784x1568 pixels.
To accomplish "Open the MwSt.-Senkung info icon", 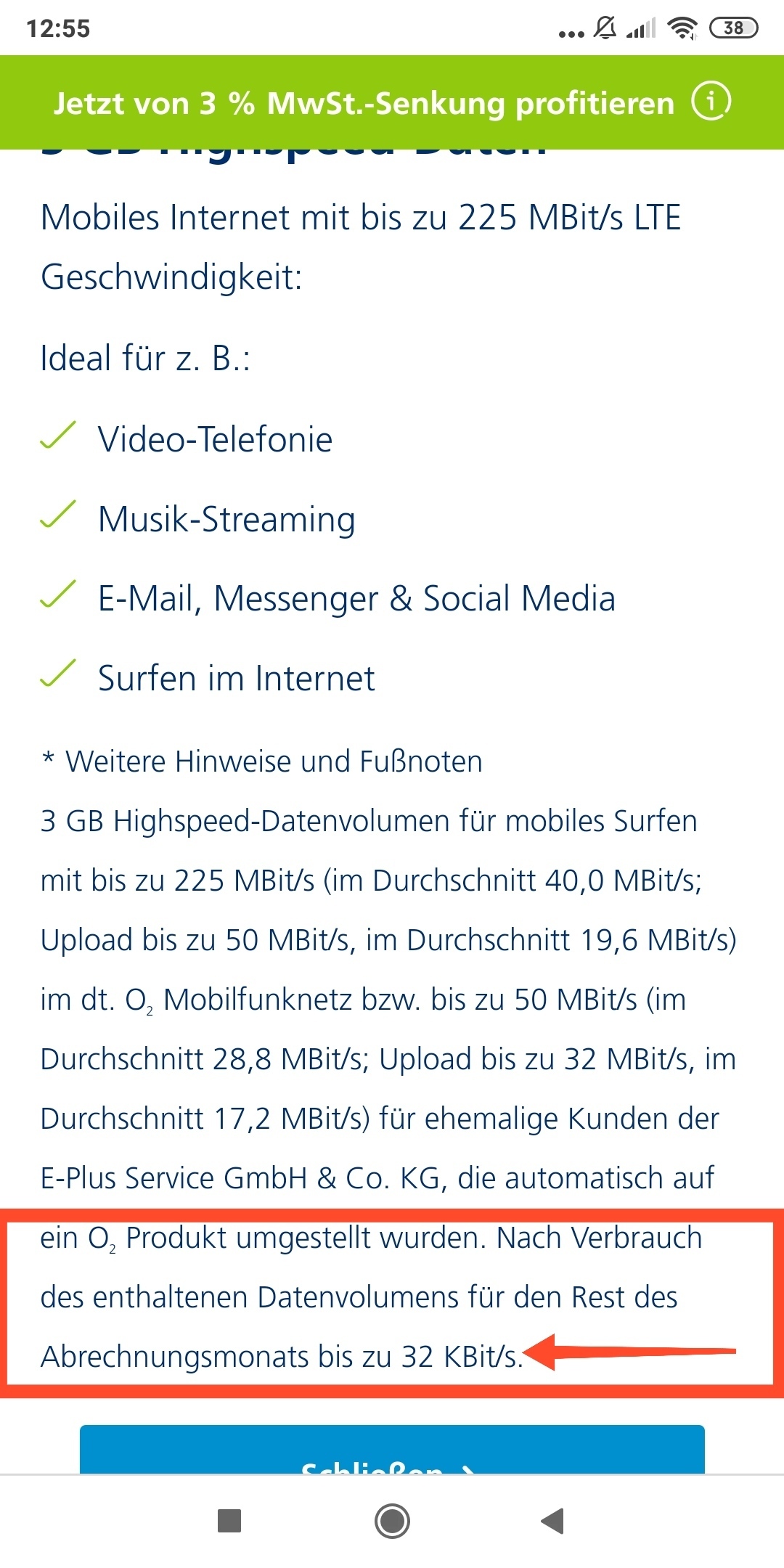I will click(710, 102).
